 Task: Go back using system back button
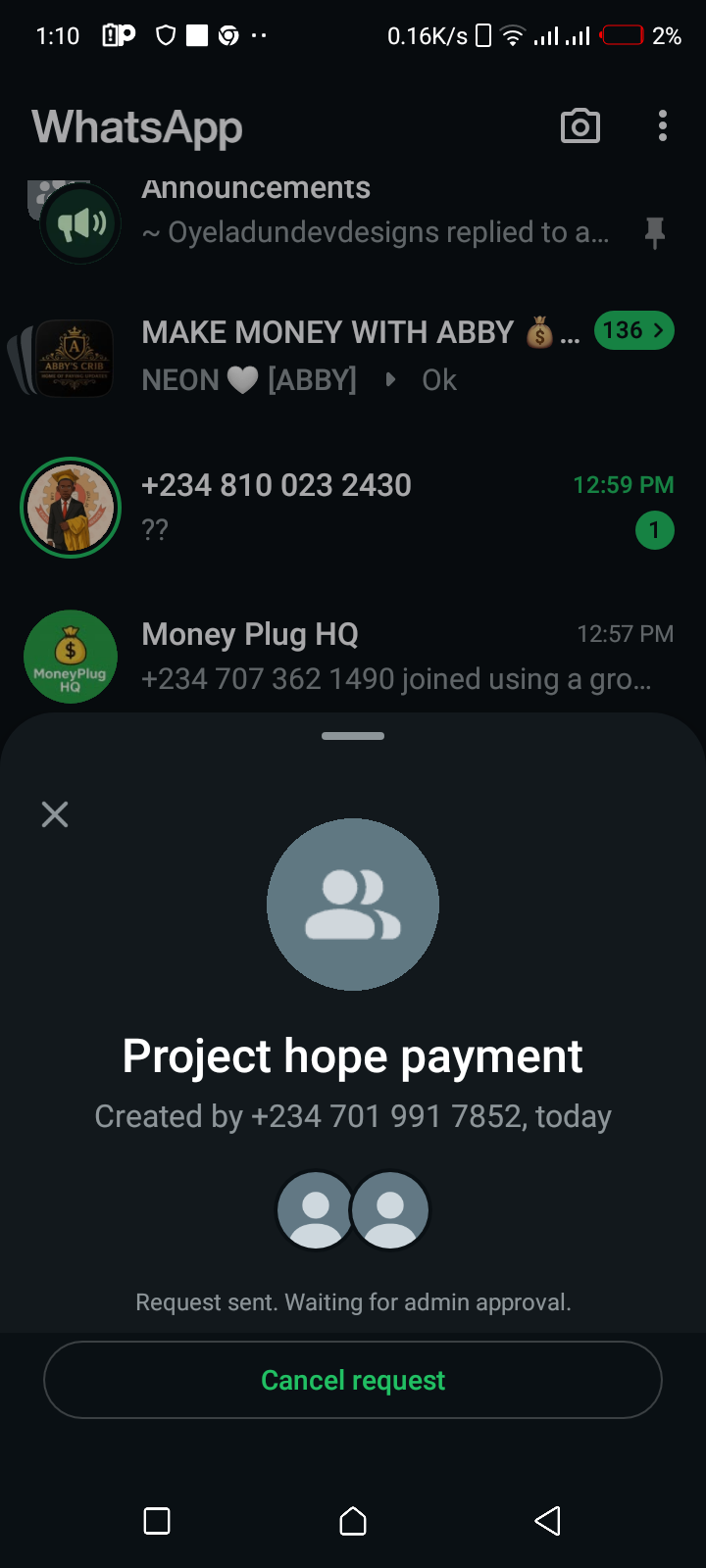point(547,1521)
